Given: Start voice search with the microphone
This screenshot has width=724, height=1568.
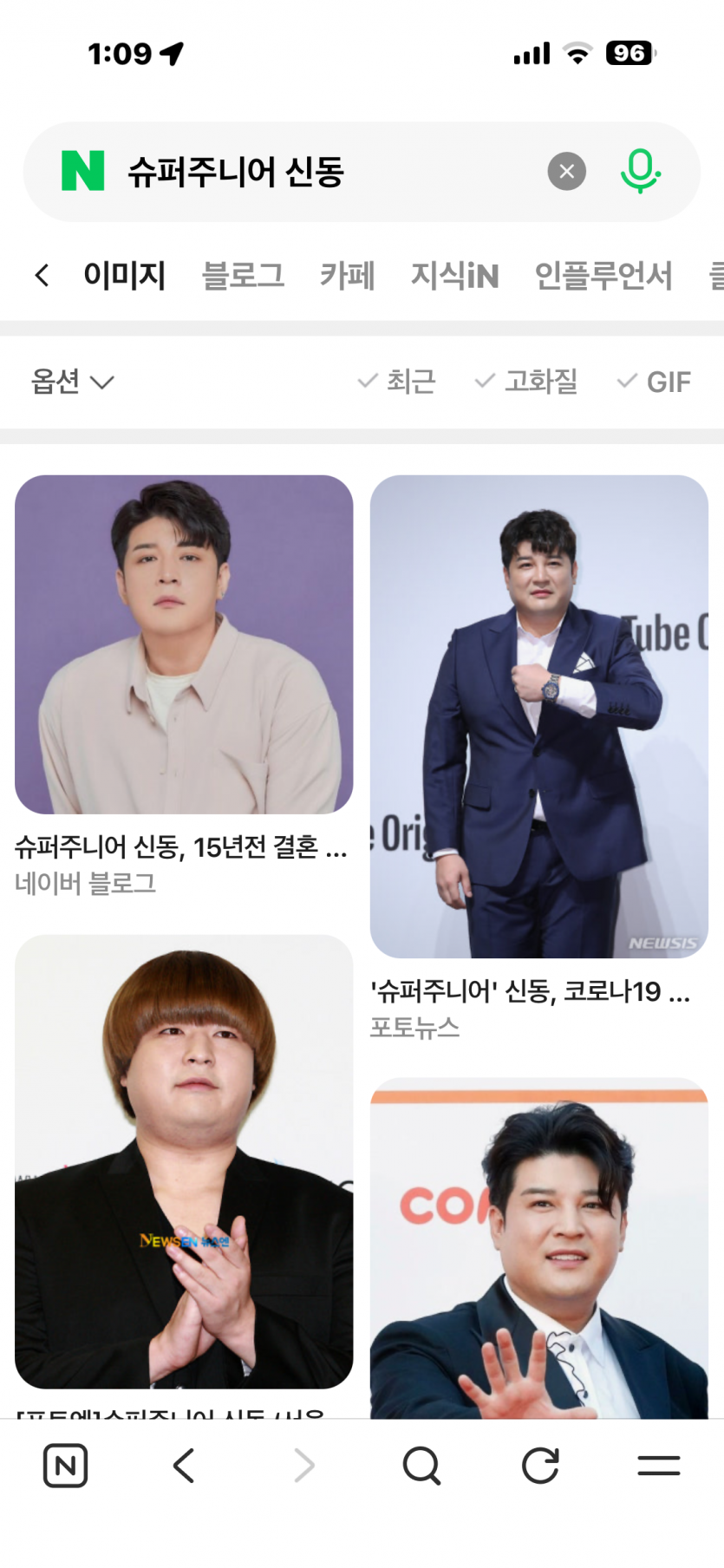Looking at the screenshot, I should (640, 171).
